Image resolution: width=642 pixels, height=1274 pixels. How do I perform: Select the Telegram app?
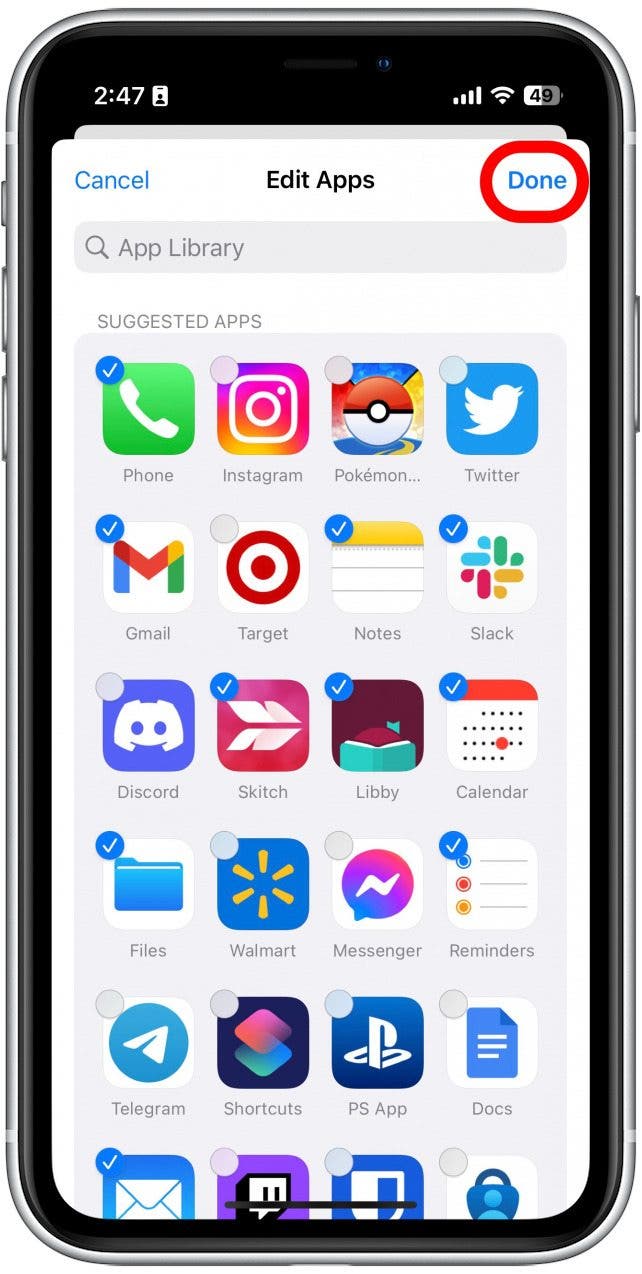pos(148,1042)
